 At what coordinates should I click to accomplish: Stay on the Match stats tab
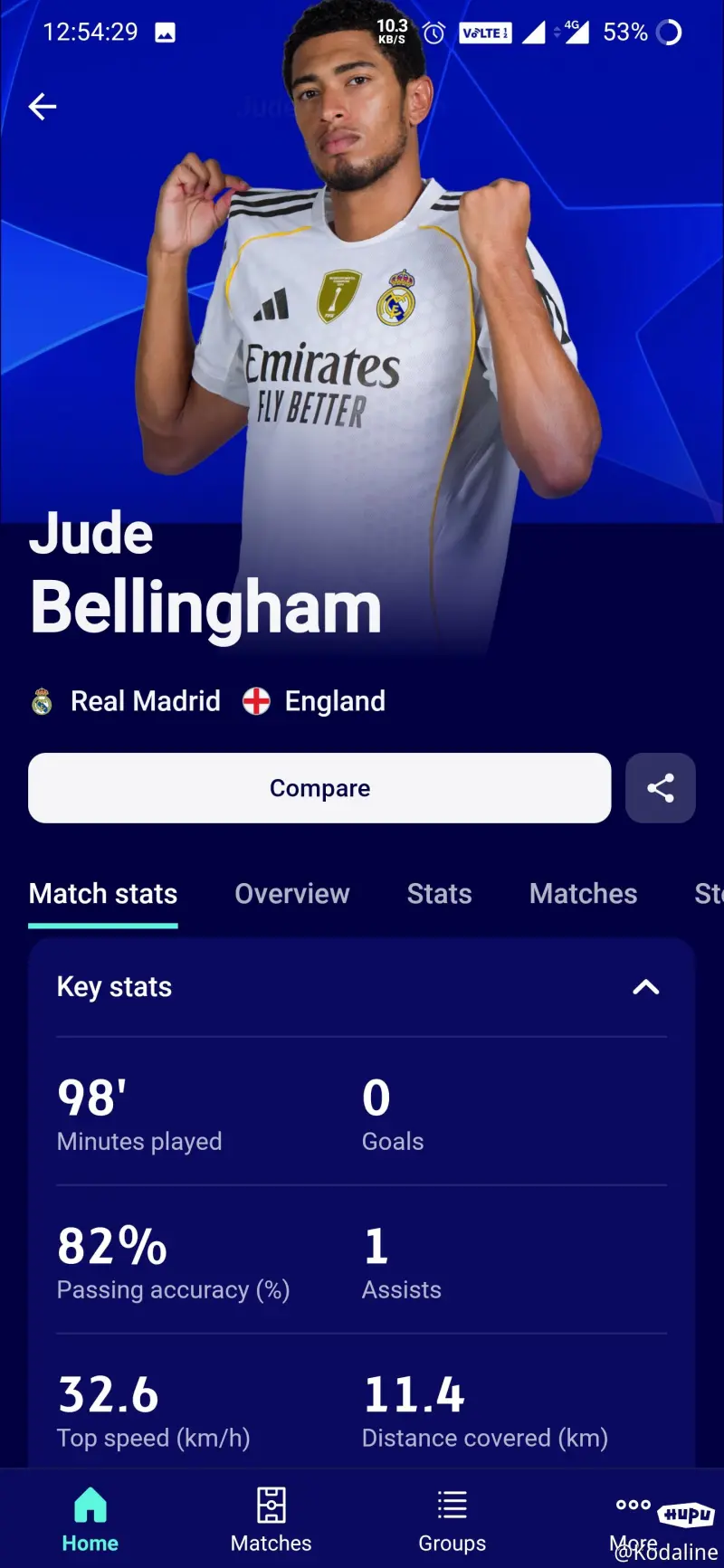103,894
